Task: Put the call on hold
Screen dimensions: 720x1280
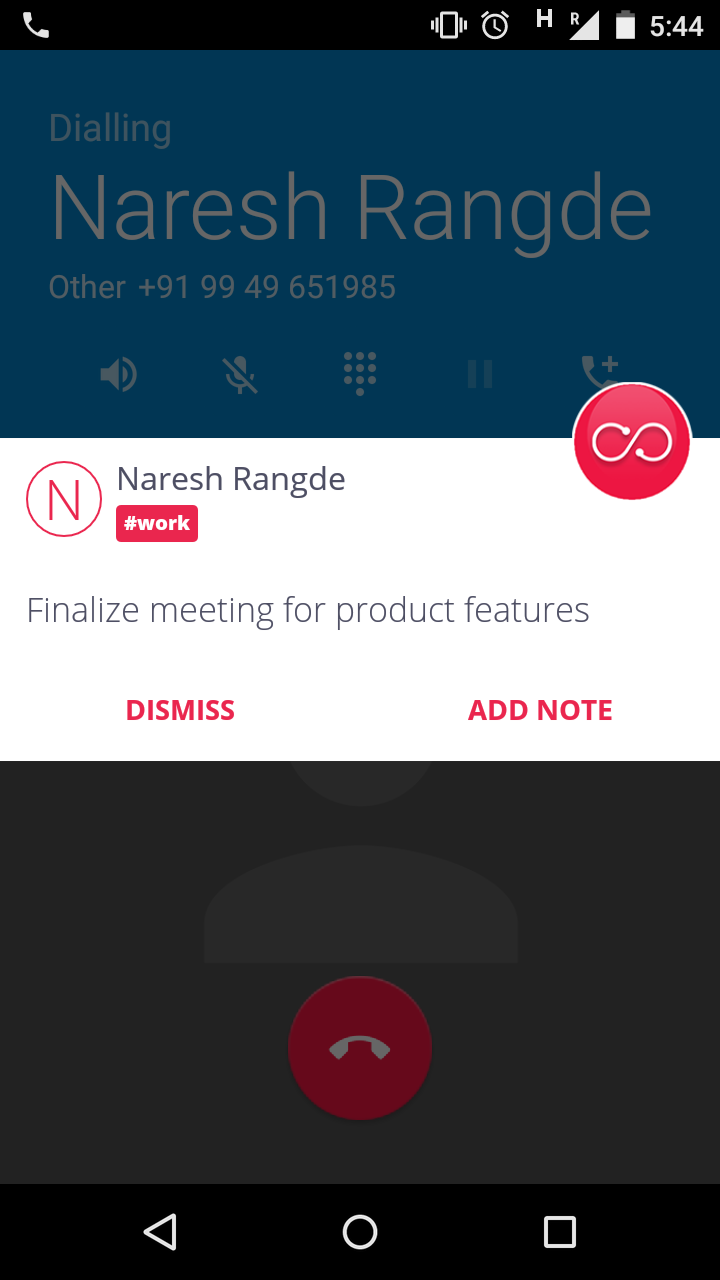Action: pos(480,375)
